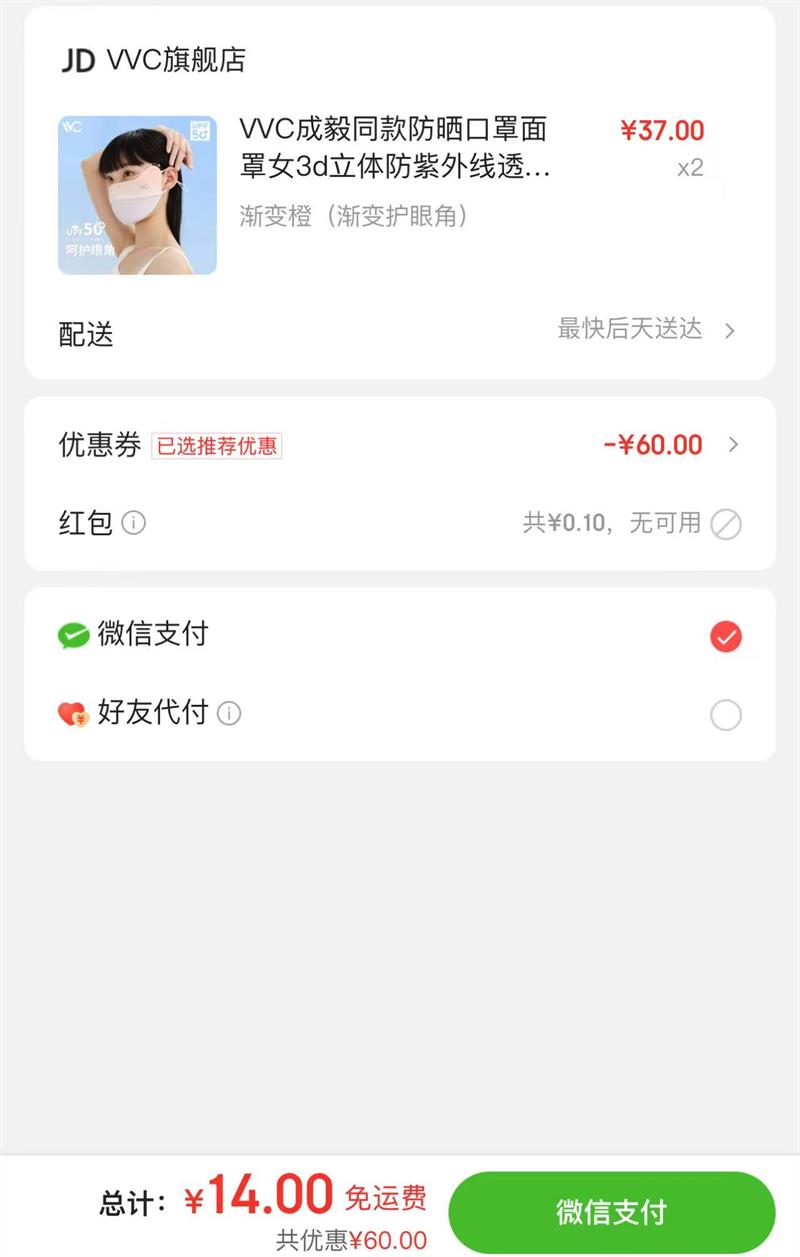The height and width of the screenshot is (1257, 800).
Task: View the VVC sun mask product image
Action: click(137, 195)
